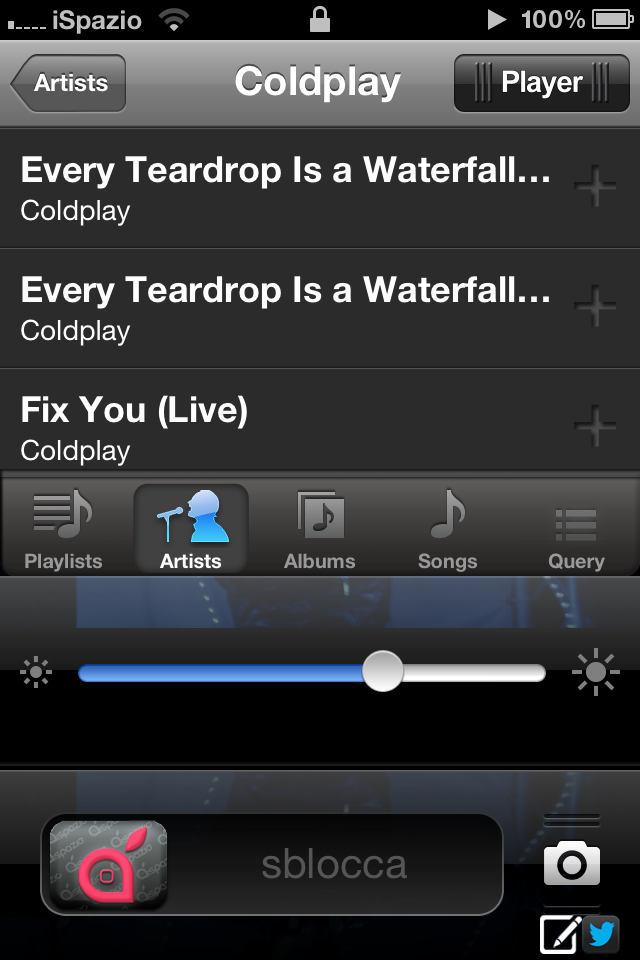Go back to Artists list
The width and height of the screenshot is (640, 960).
point(70,83)
